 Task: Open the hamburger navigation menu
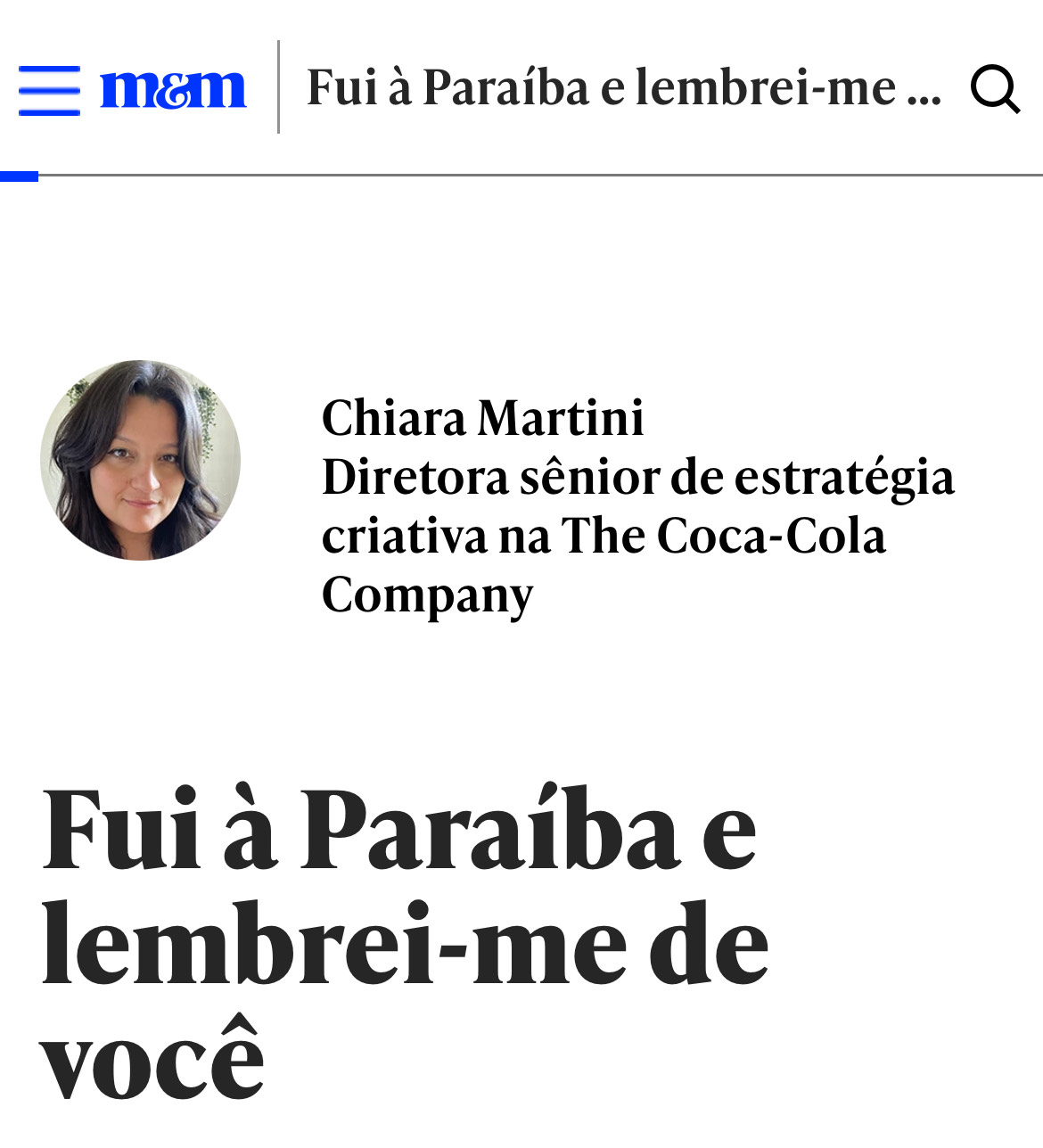[x=49, y=90]
